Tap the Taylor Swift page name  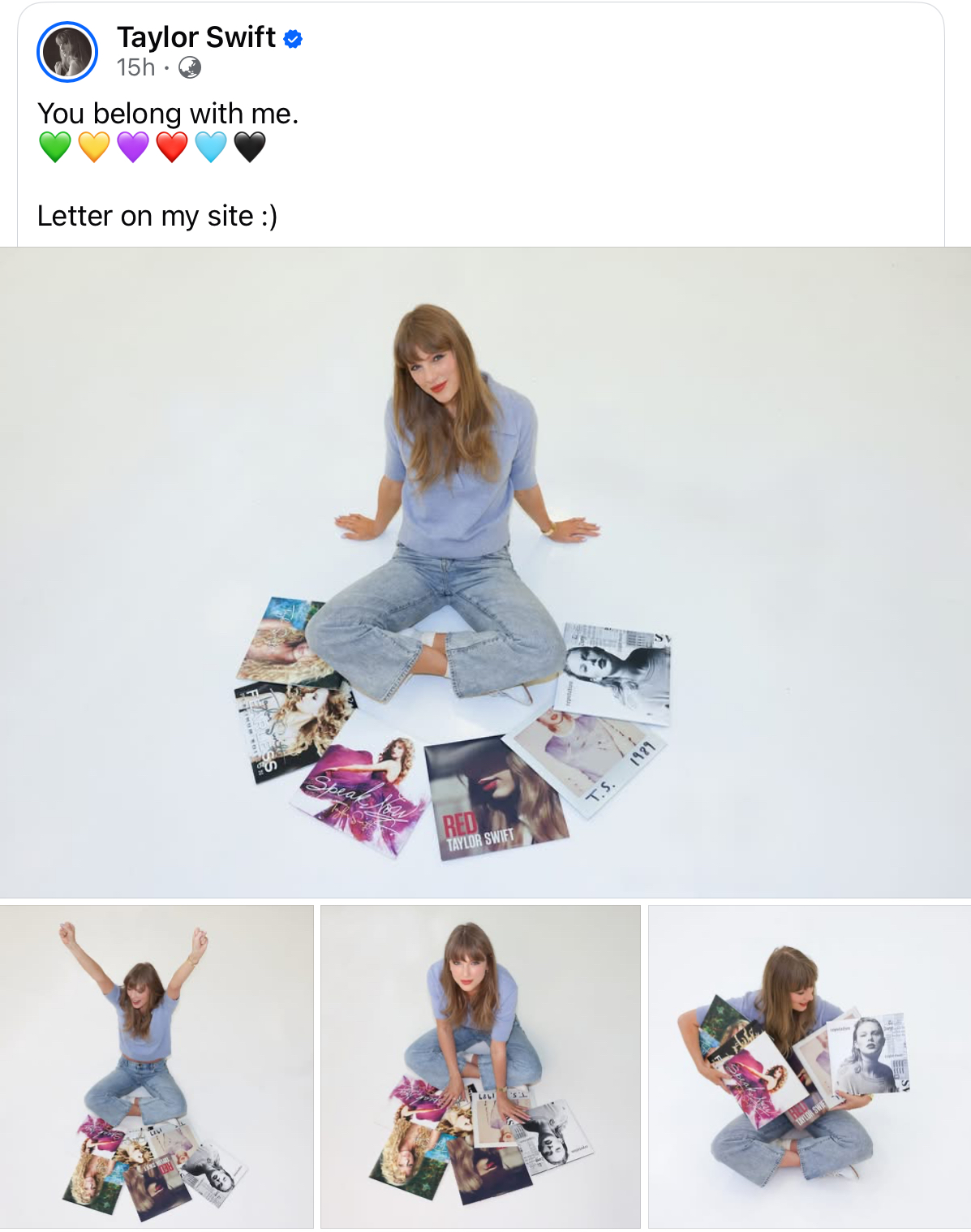point(196,37)
